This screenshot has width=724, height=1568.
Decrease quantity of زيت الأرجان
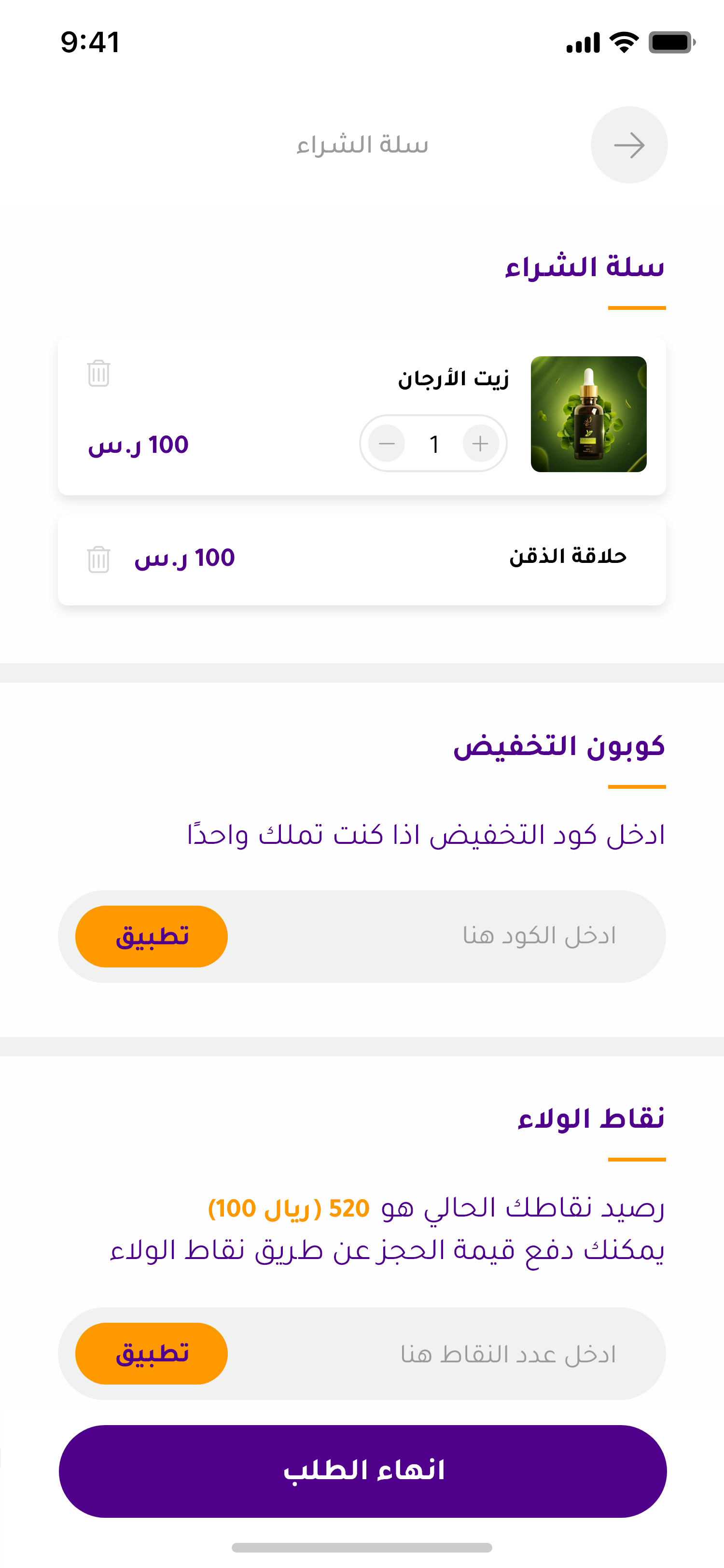(387, 444)
